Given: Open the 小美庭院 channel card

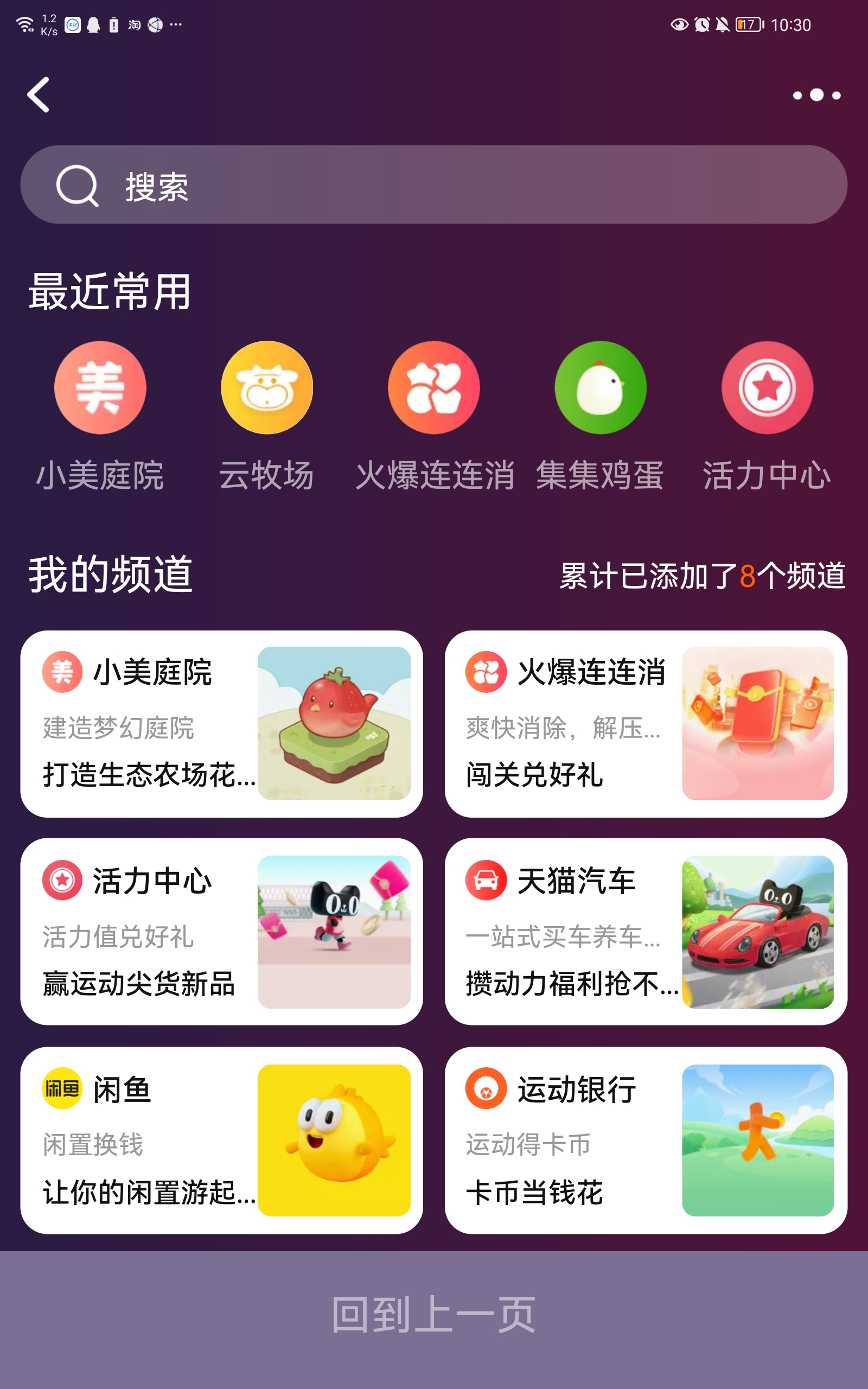Looking at the screenshot, I should pos(221,724).
